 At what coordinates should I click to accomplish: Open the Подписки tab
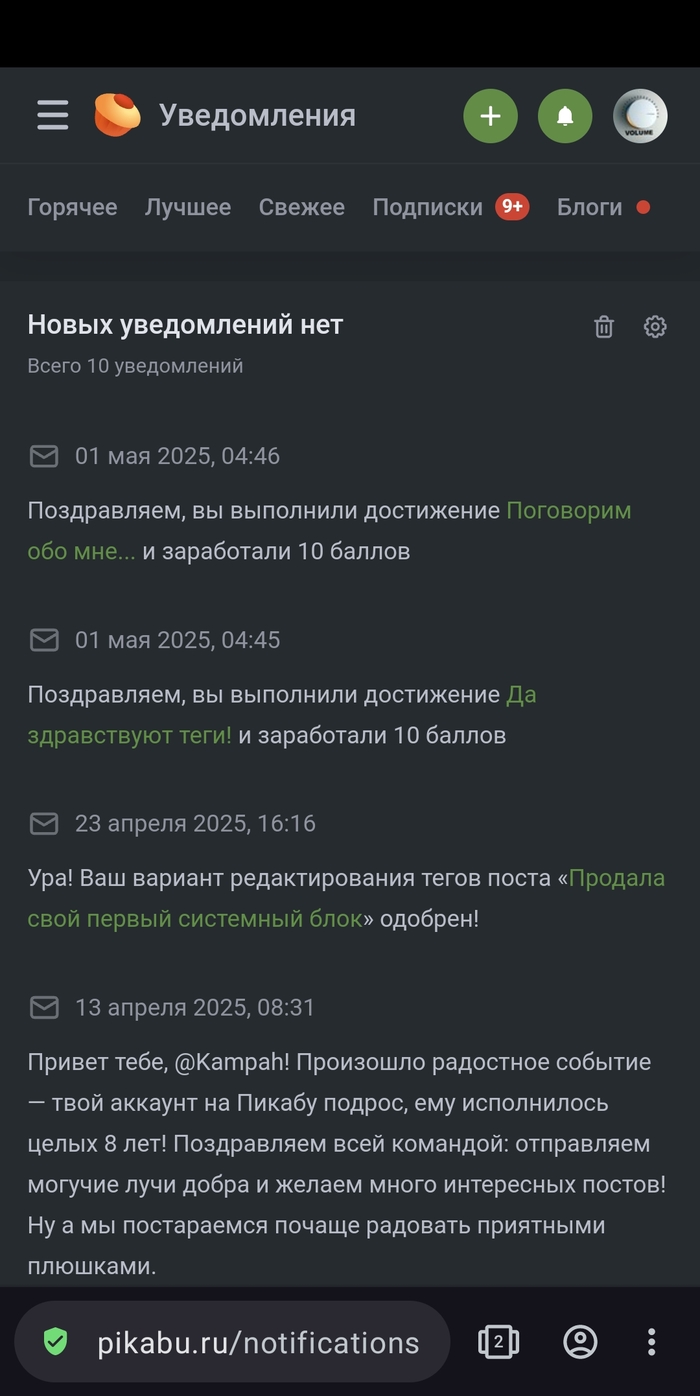coord(428,207)
